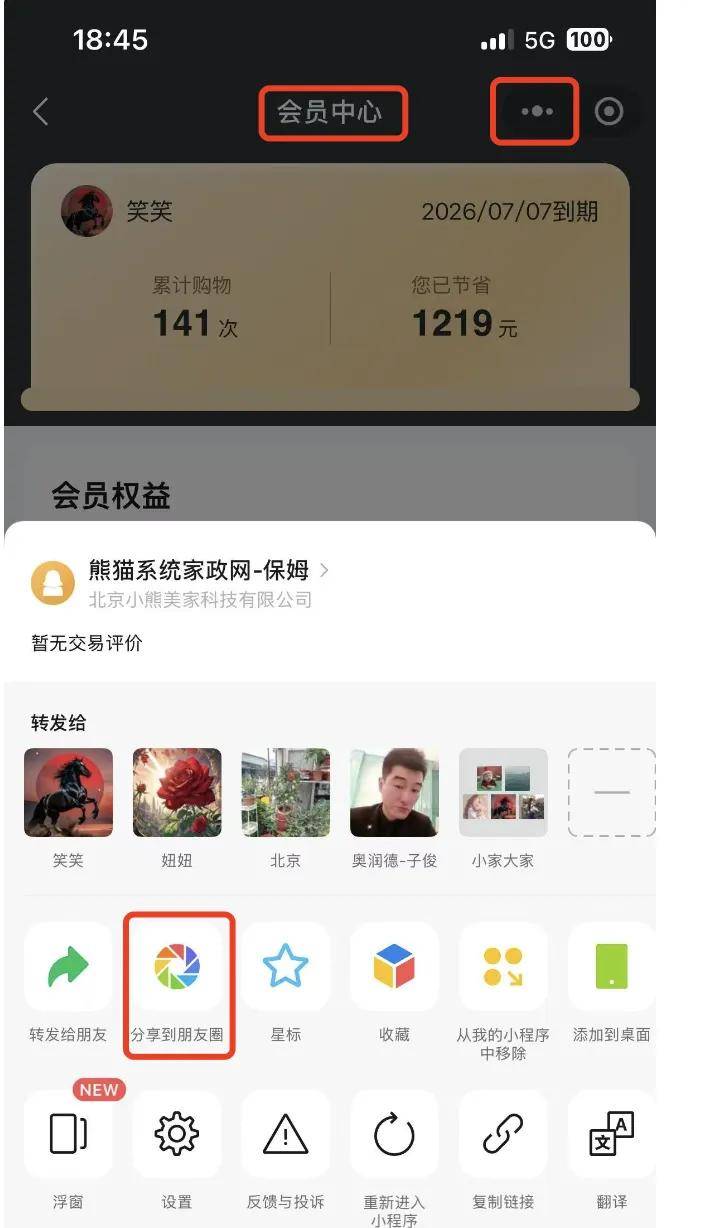This screenshot has width=708, height=1228.
Task: Share to the 小家大家 group
Action: point(503,793)
